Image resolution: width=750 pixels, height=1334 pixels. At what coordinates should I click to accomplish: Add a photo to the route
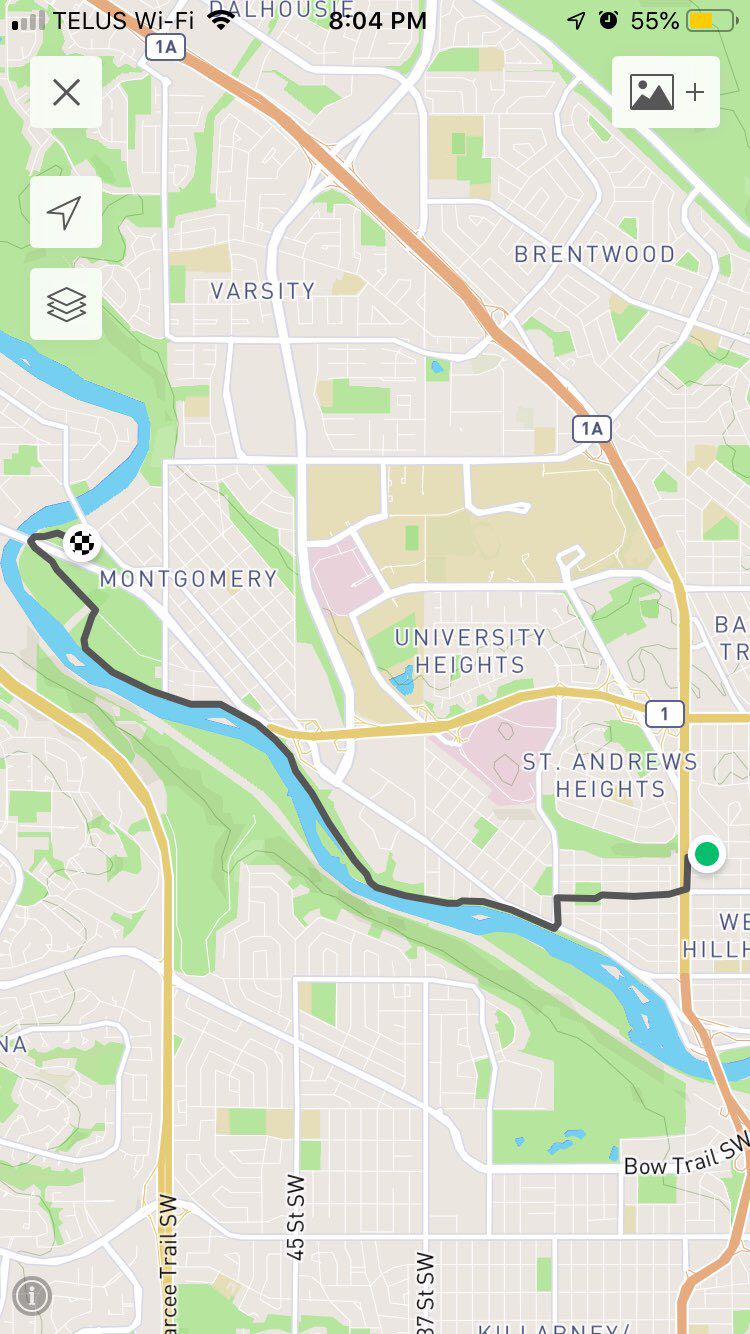pos(666,93)
